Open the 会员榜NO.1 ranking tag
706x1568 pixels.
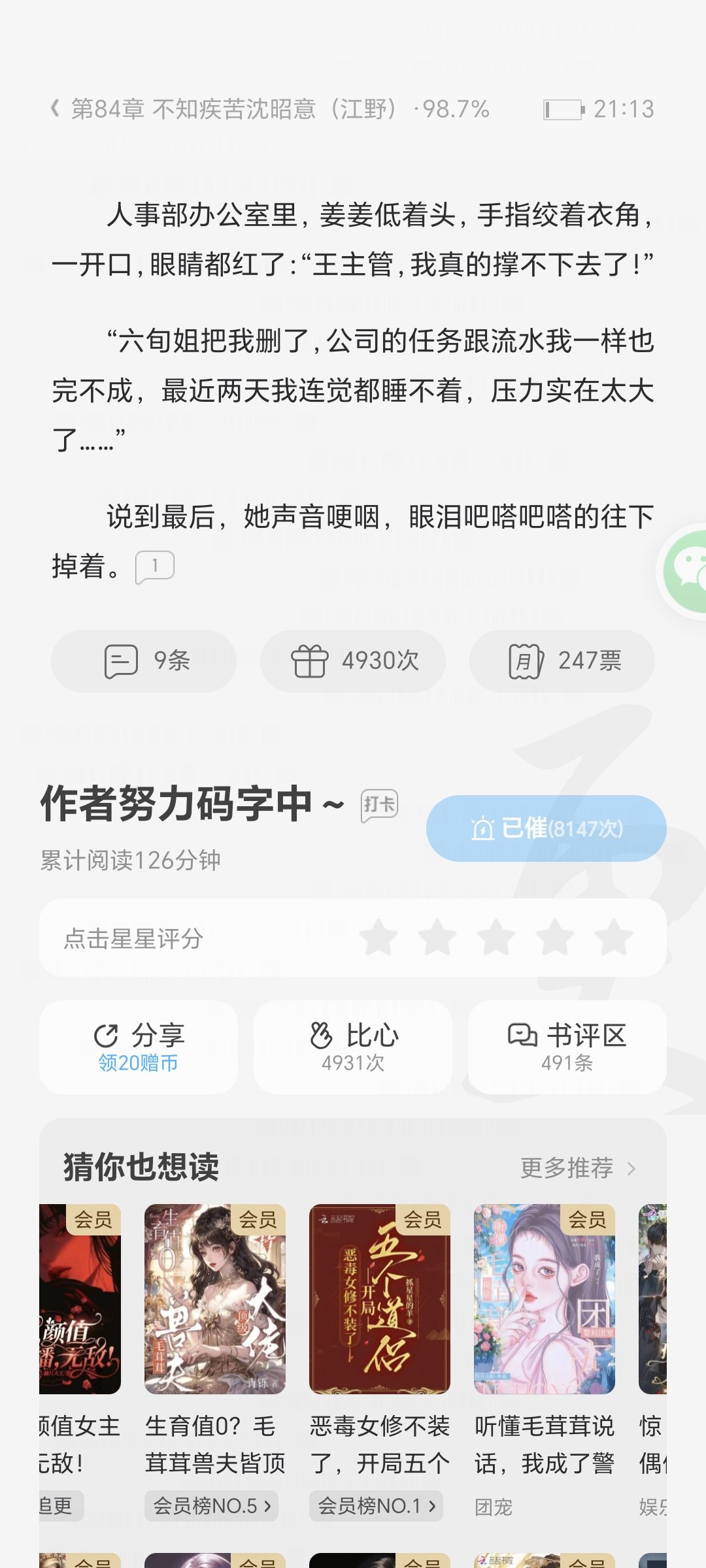pyautogui.click(x=377, y=1506)
